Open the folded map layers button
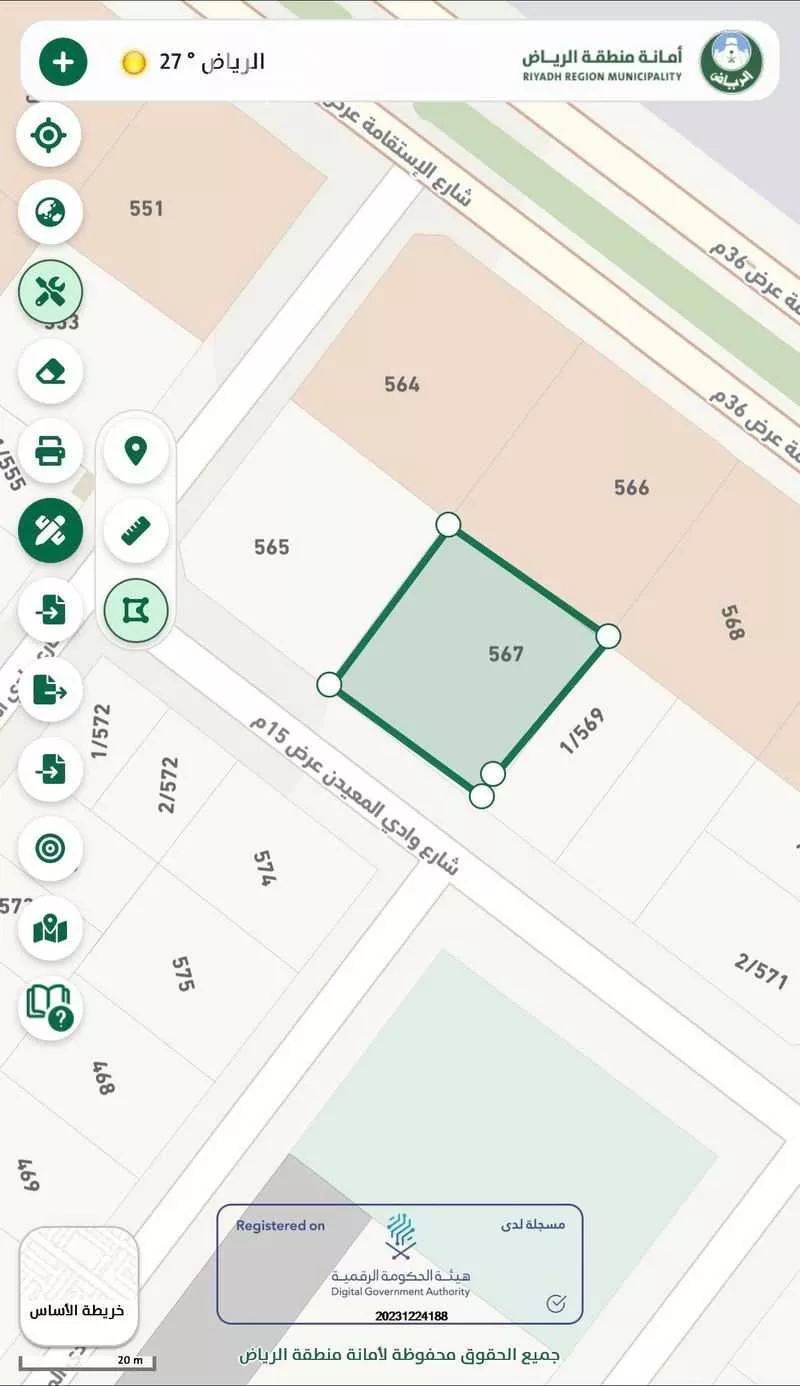The width and height of the screenshot is (800, 1386). [x=49, y=928]
